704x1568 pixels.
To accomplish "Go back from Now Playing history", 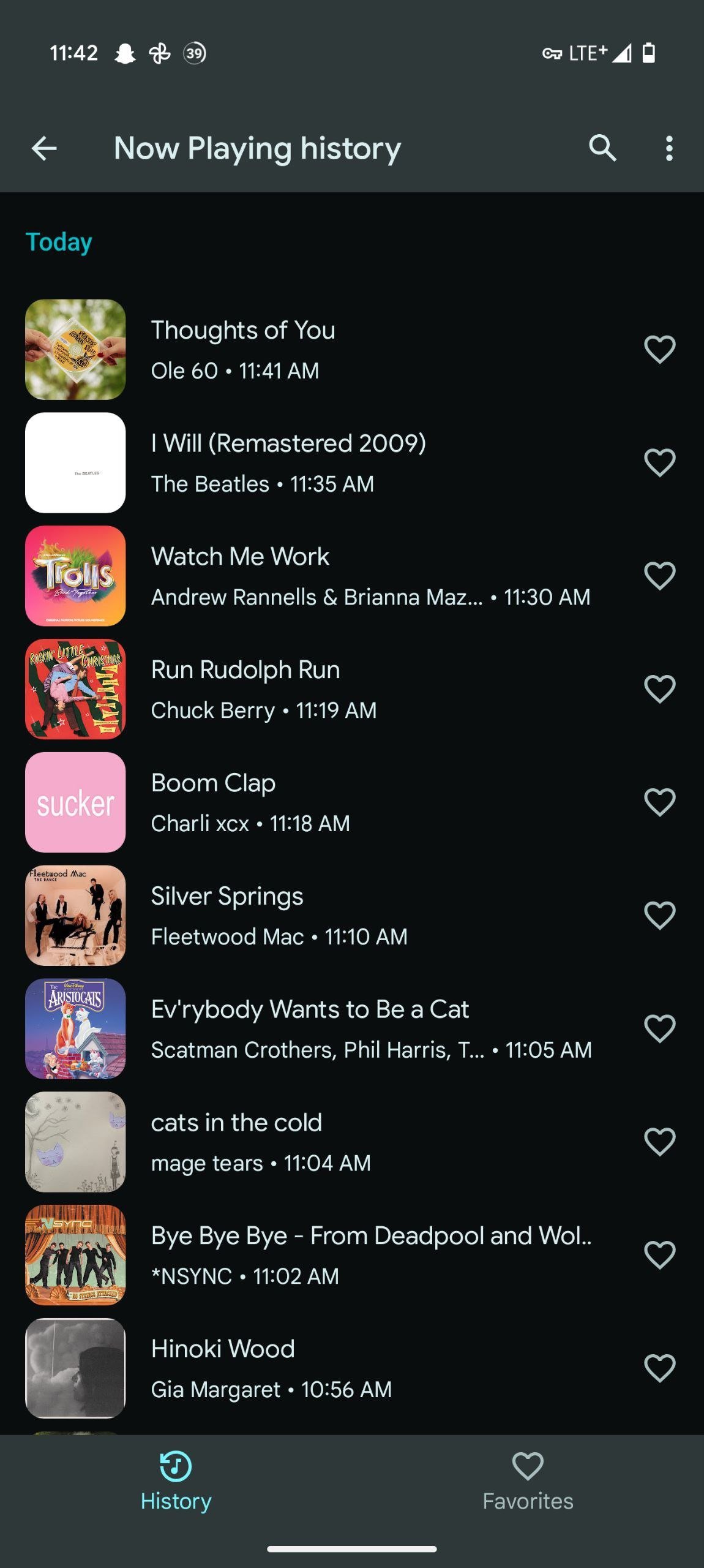I will point(44,148).
